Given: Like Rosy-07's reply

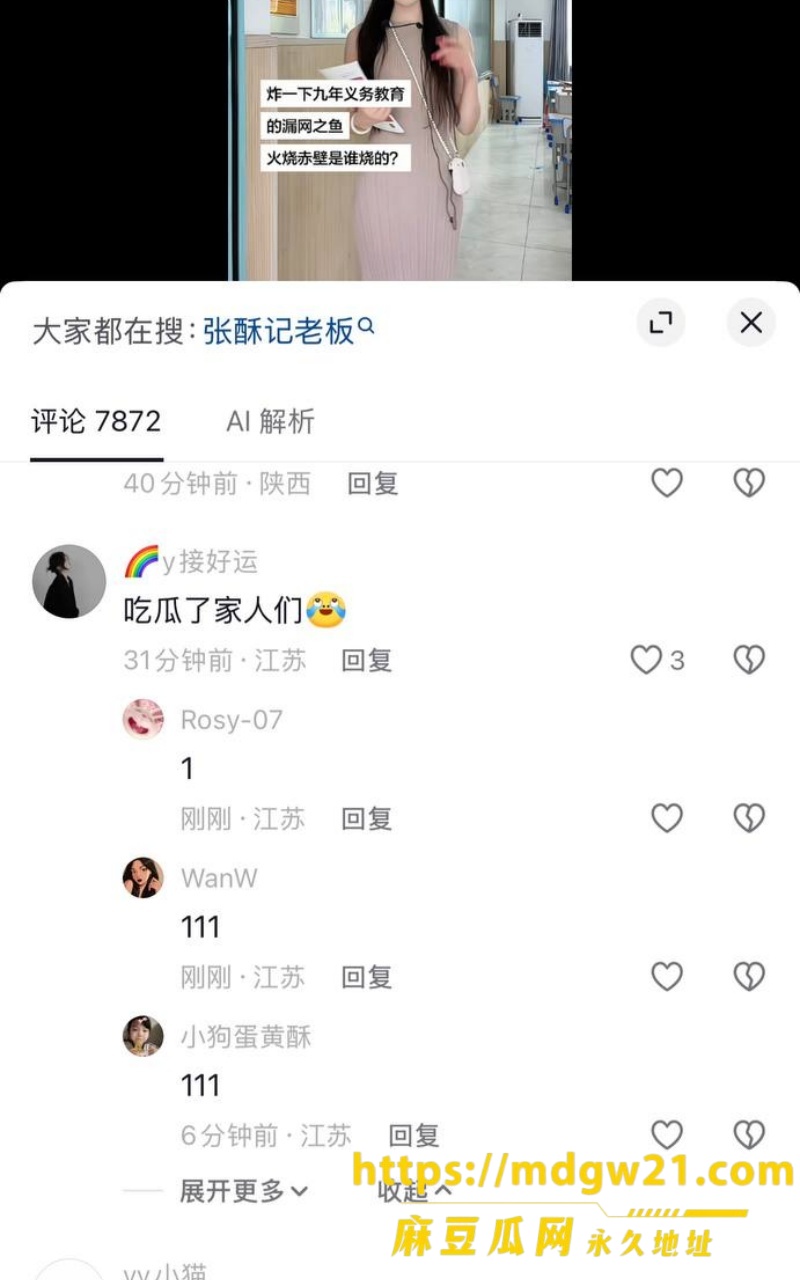Looking at the screenshot, I should (x=667, y=818).
